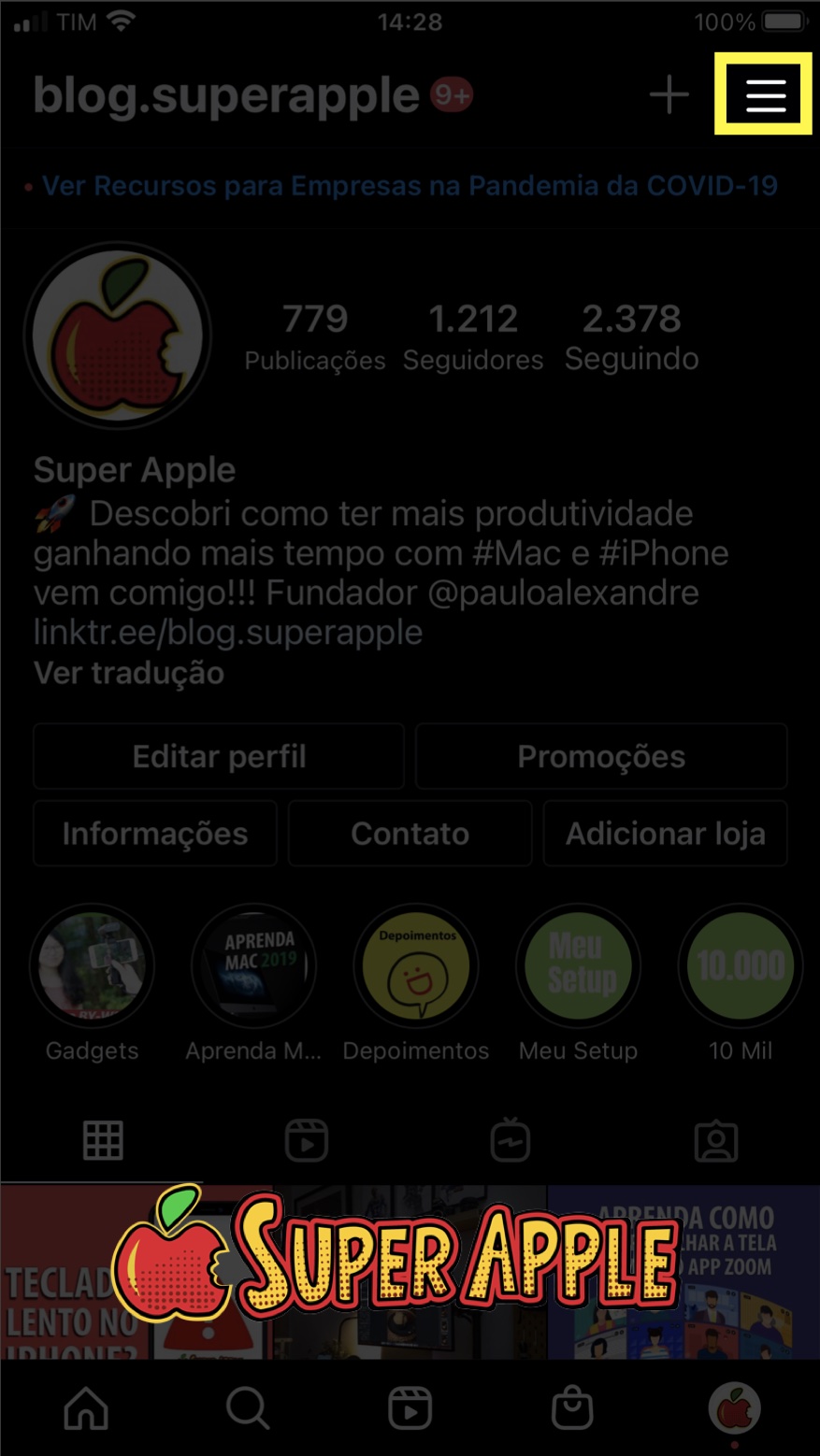Switch to the posts grid tab
Image resolution: width=820 pixels, height=1456 pixels.
point(103,1141)
